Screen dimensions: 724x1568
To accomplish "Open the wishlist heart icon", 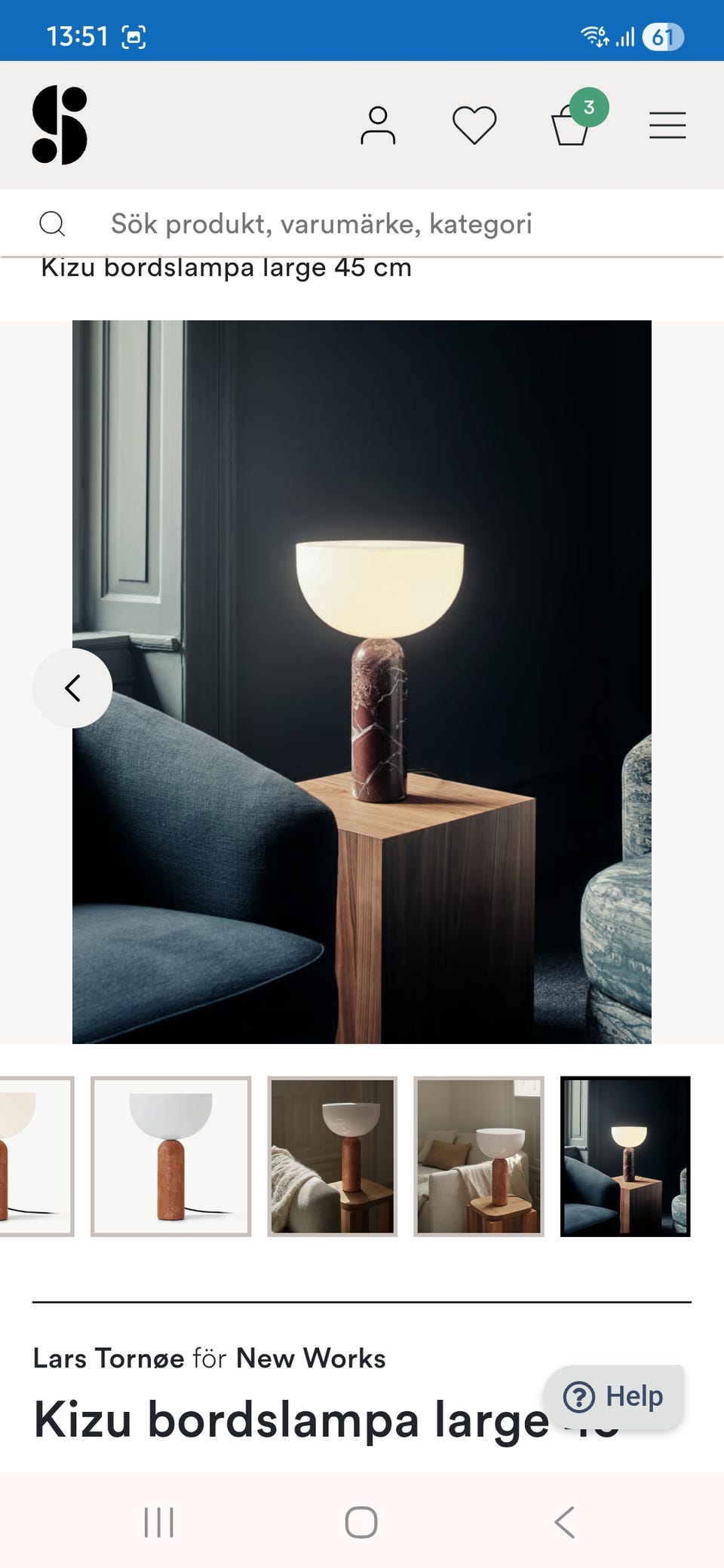I will tap(474, 127).
